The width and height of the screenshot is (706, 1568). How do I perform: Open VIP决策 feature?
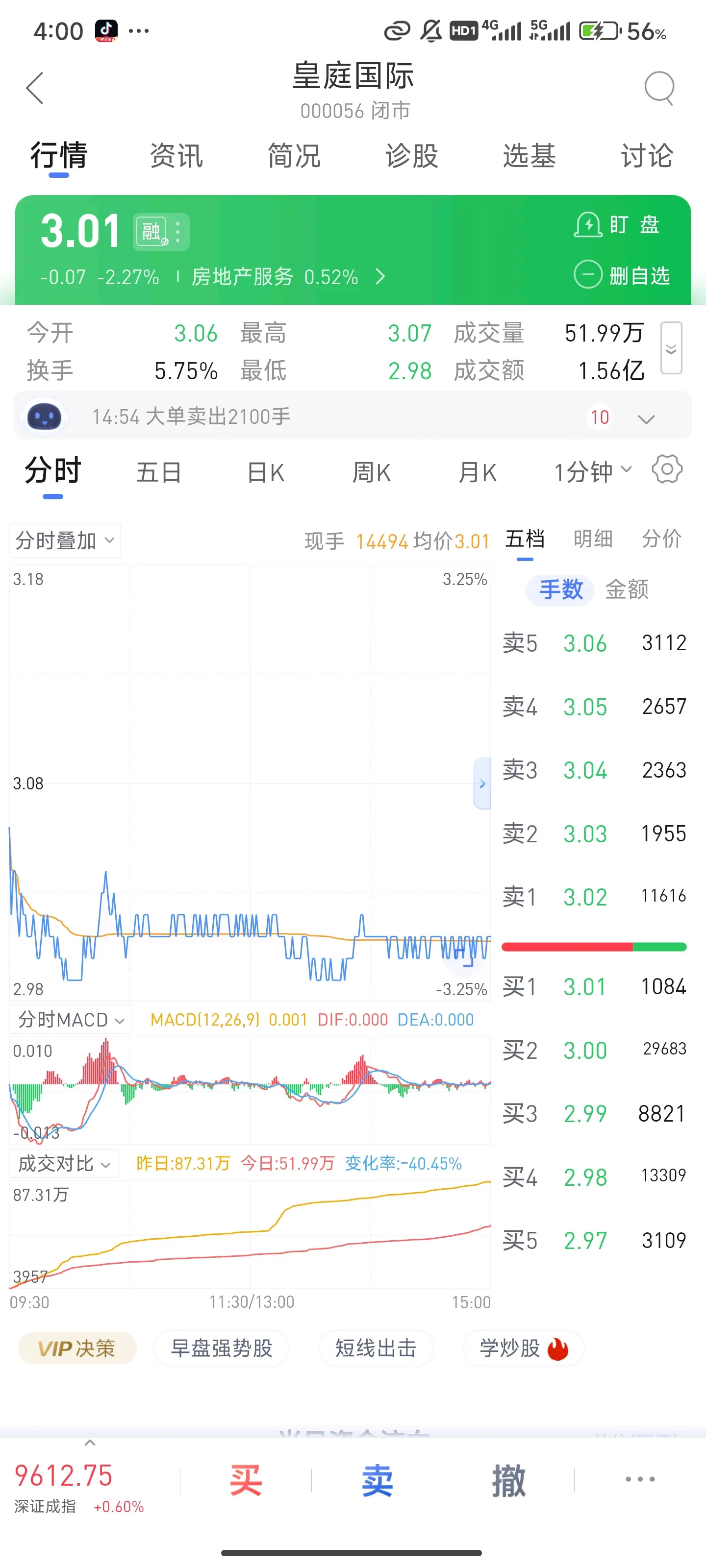coord(77,1348)
